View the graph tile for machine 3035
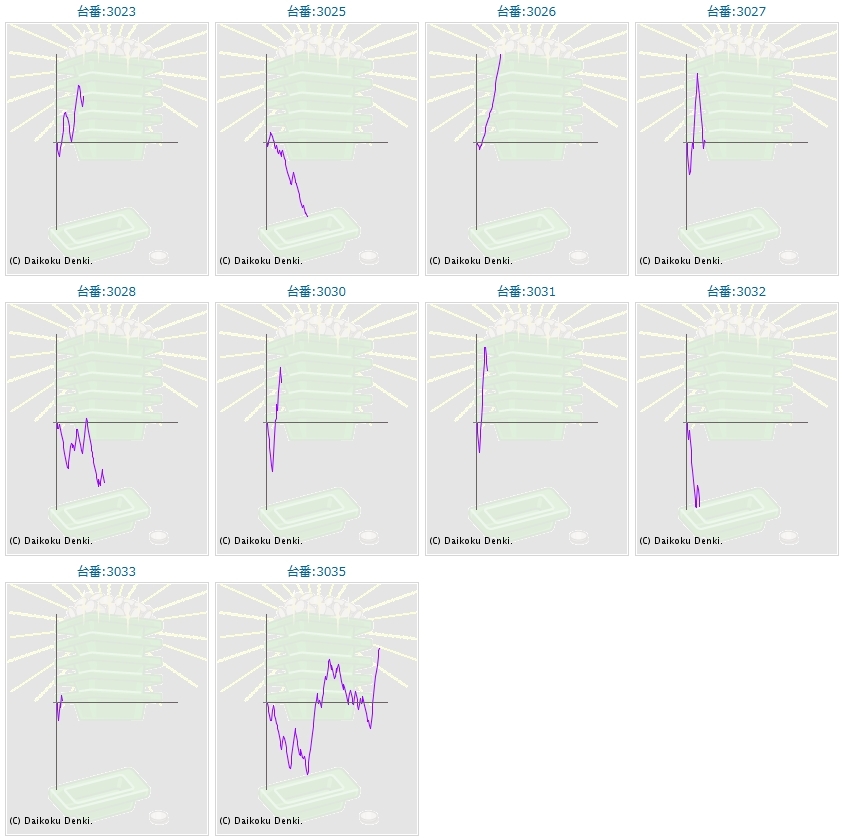 [x=317, y=709]
